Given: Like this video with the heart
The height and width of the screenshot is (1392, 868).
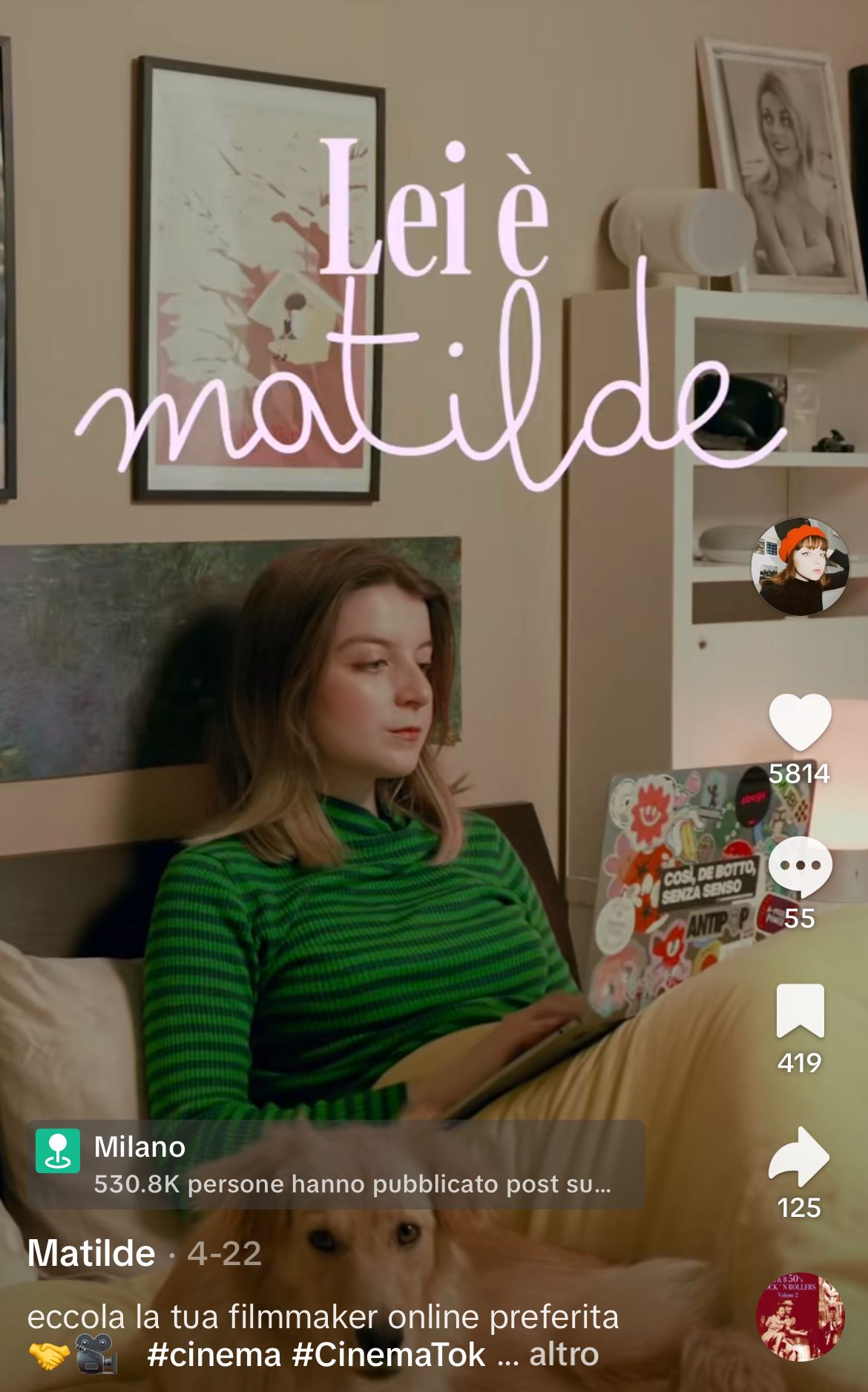Looking at the screenshot, I should point(800,722).
